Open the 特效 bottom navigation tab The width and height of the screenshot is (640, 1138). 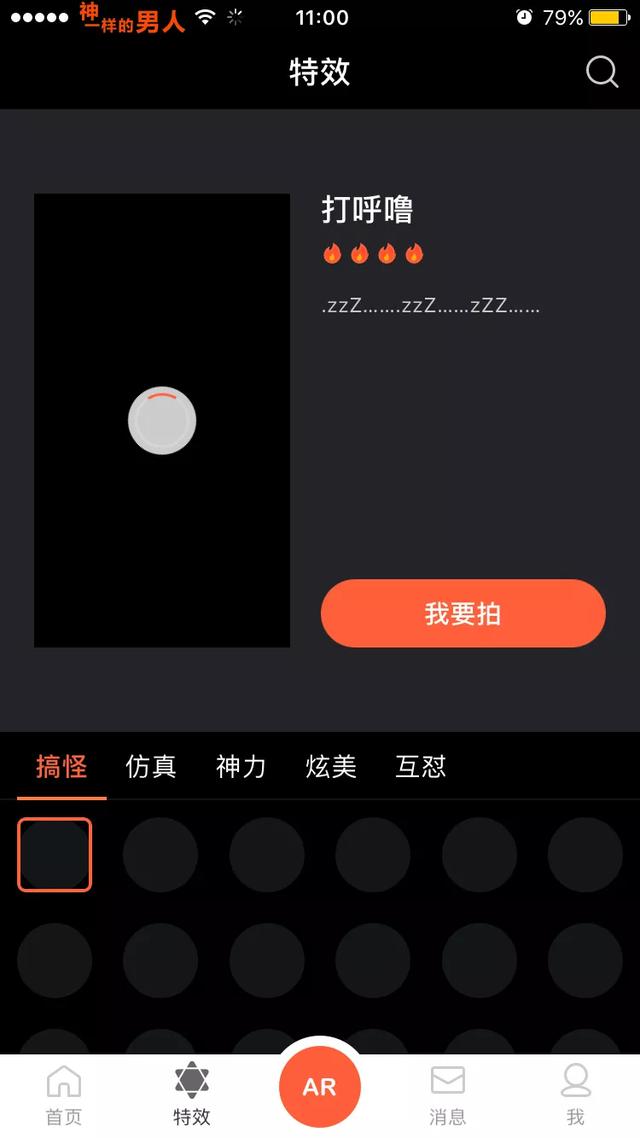click(192, 1094)
